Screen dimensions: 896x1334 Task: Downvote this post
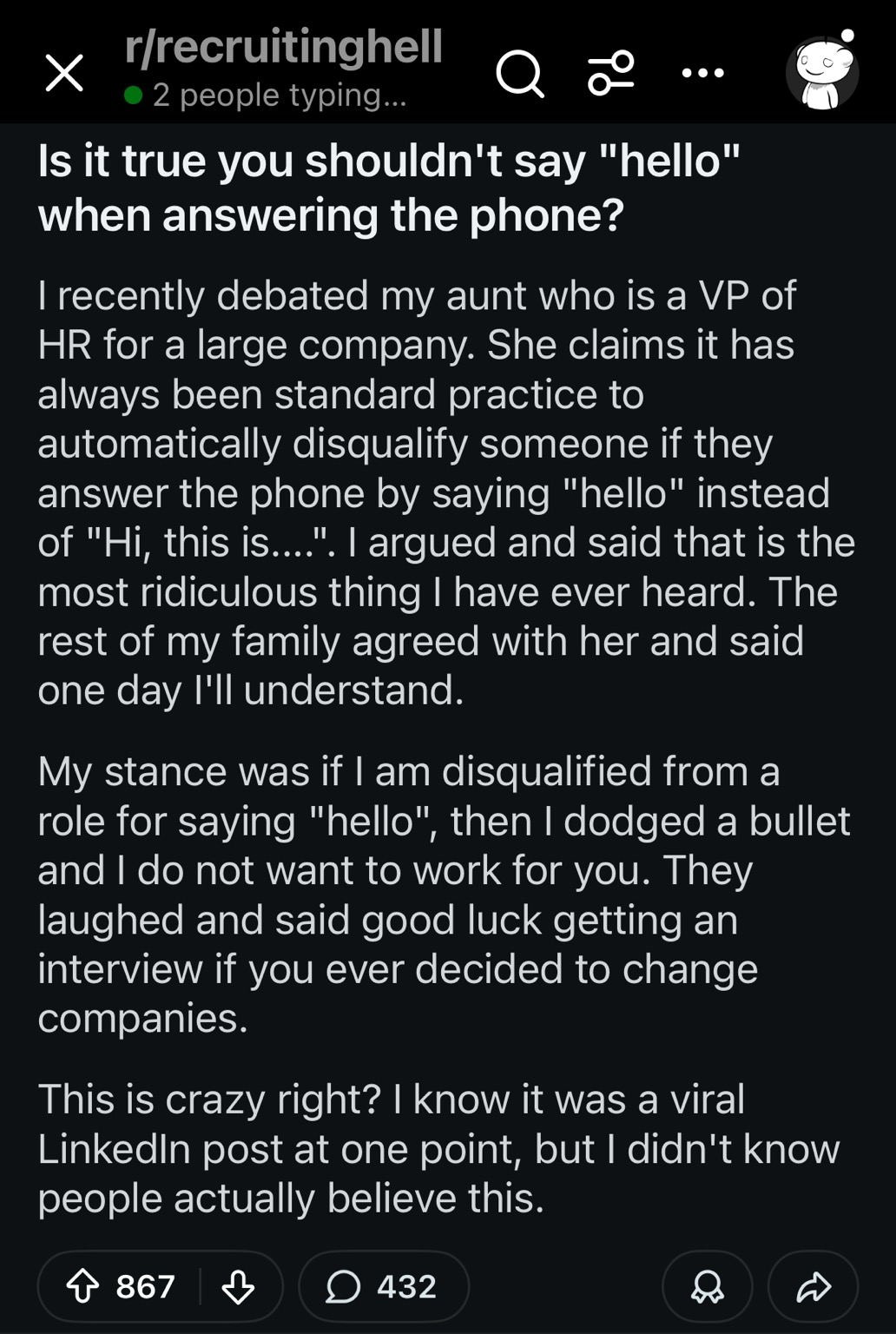tap(238, 1286)
